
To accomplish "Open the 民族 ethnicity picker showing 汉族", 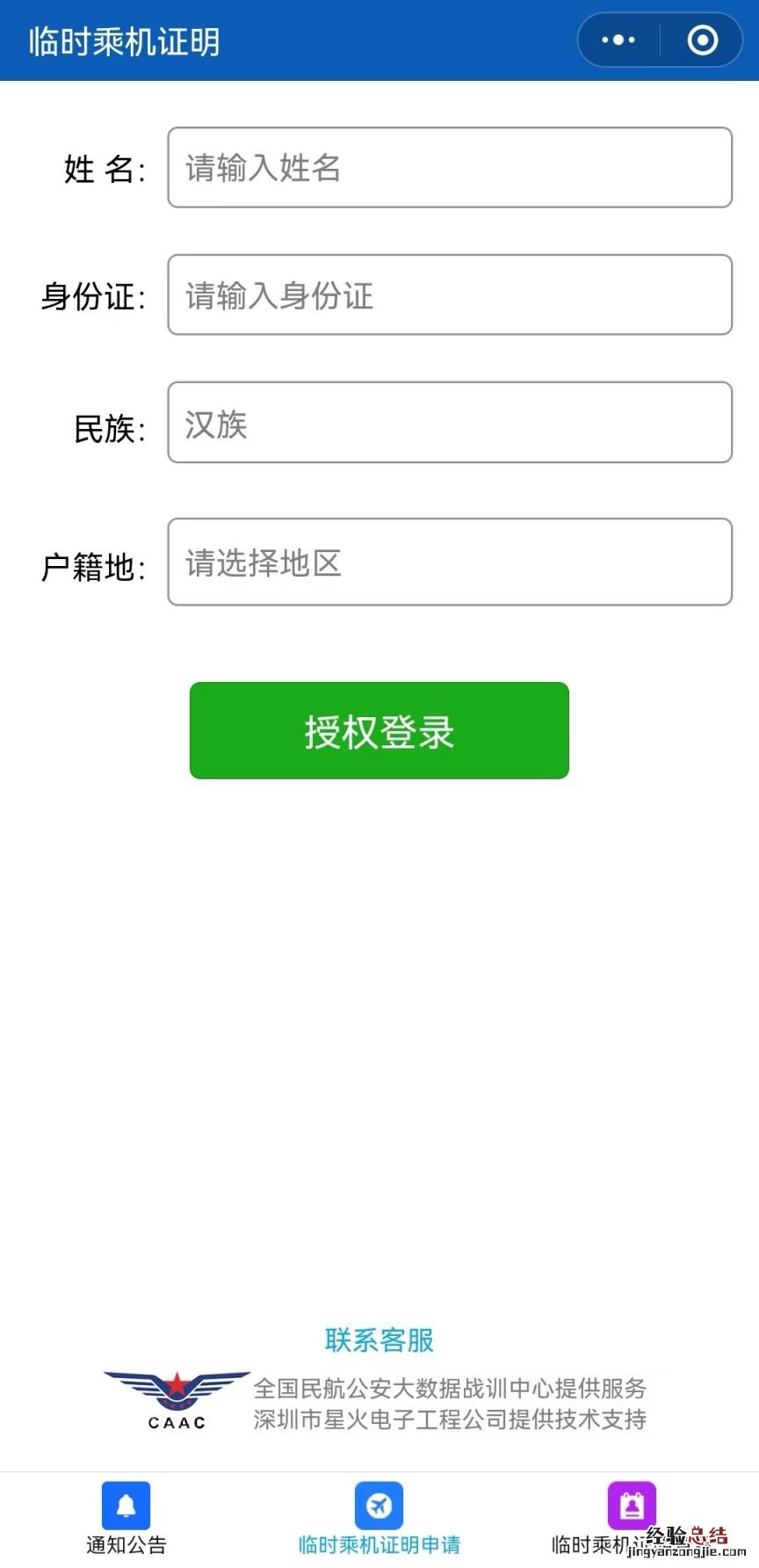I will pyautogui.click(x=449, y=422).
